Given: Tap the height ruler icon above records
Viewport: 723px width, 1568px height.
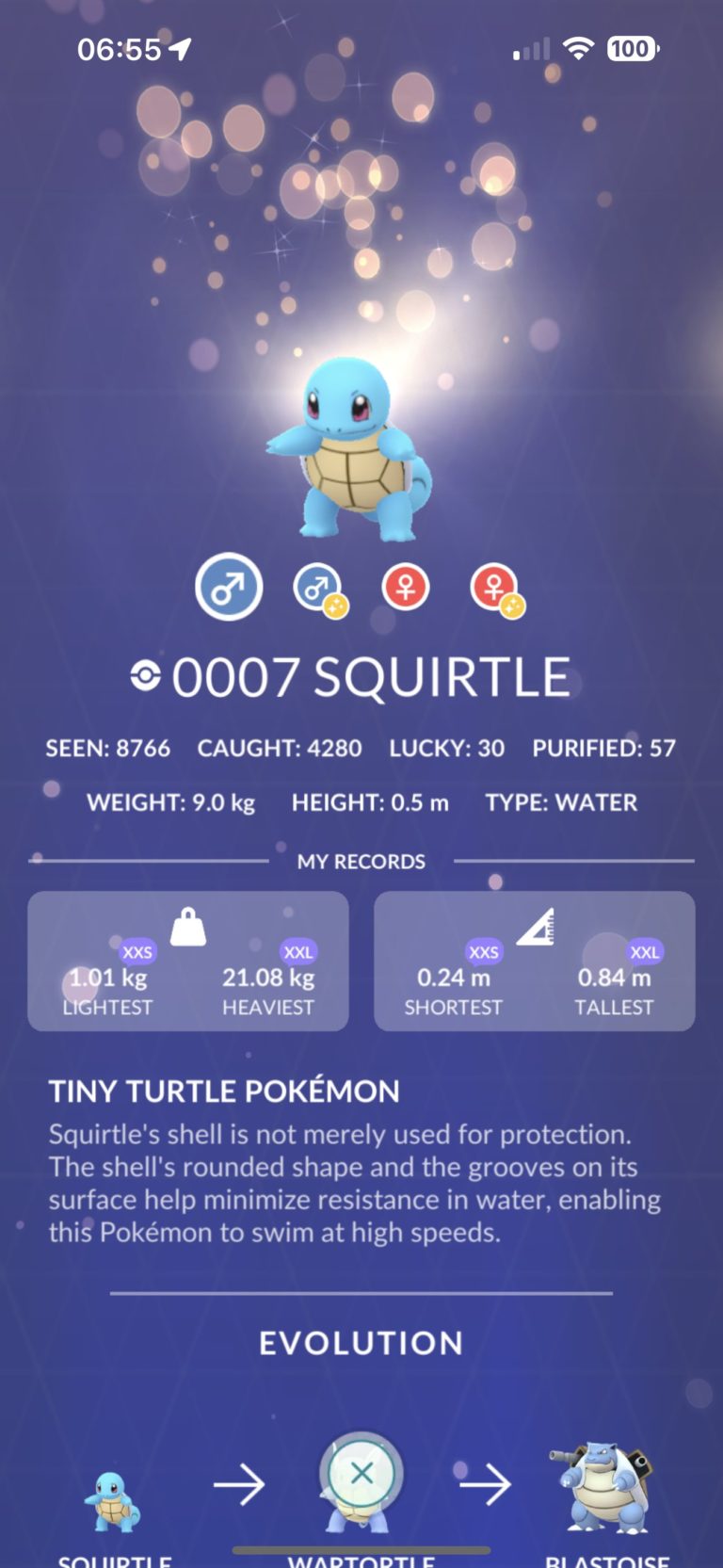Looking at the screenshot, I should click(534, 926).
